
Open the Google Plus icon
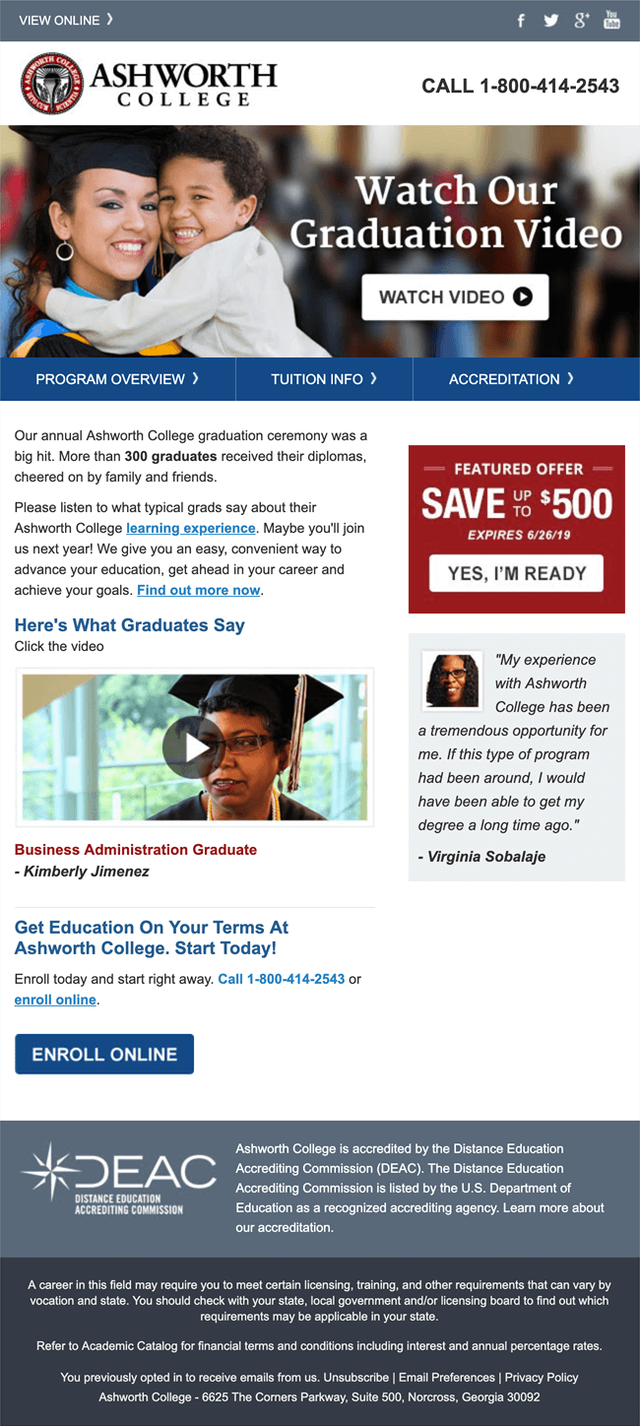coord(582,20)
